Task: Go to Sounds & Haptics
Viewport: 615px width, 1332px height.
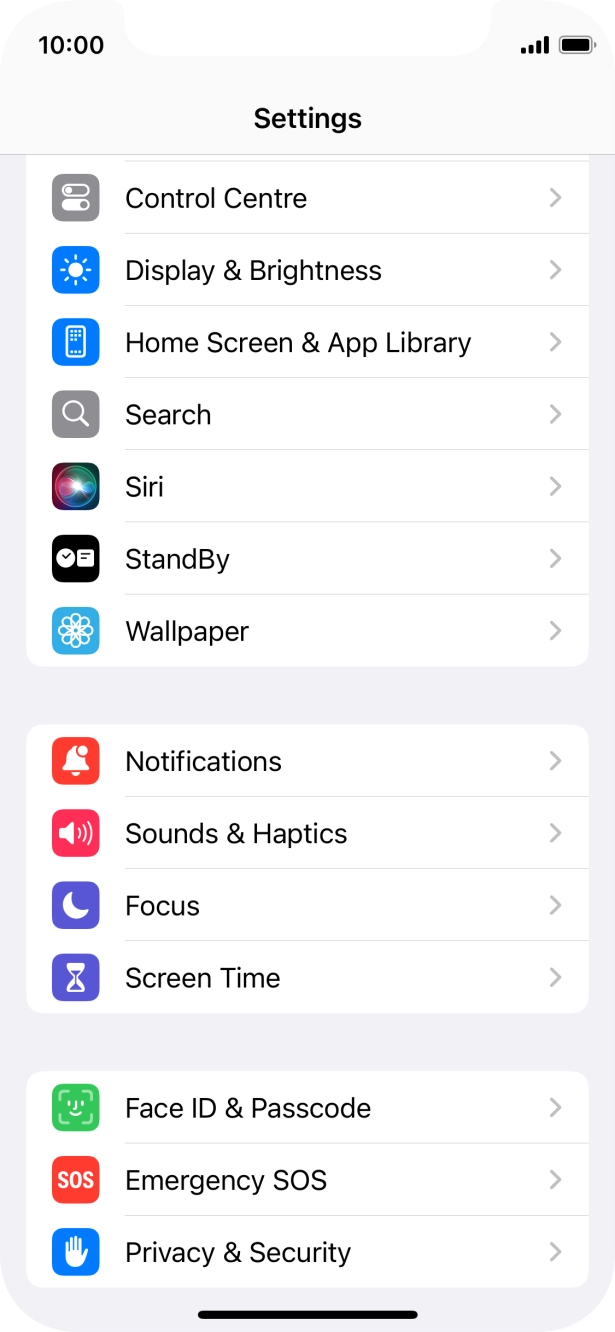Action: click(x=307, y=833)
